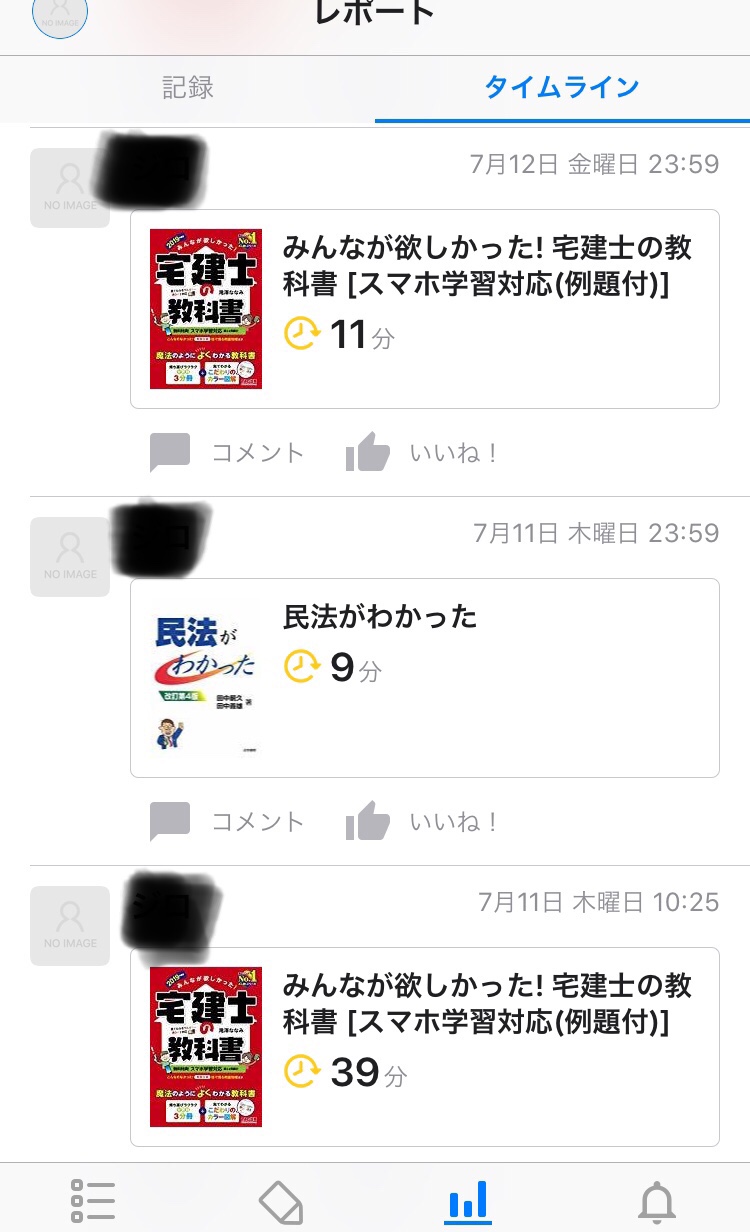Comment on the 7月12日 23:59 post
Viewport: 750px width, 1232px height.
tap(228, 453)
